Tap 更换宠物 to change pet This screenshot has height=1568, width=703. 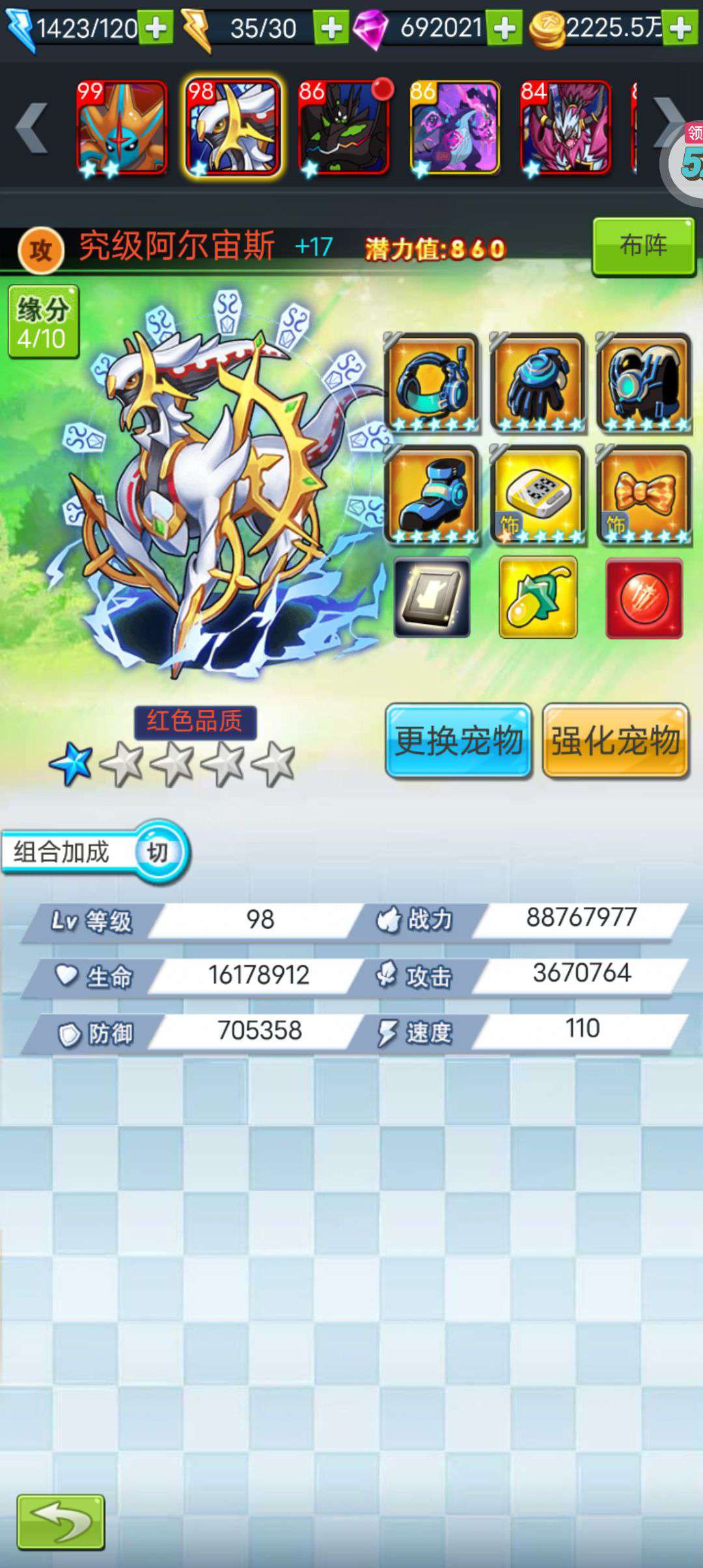click(x=459, y=740)
